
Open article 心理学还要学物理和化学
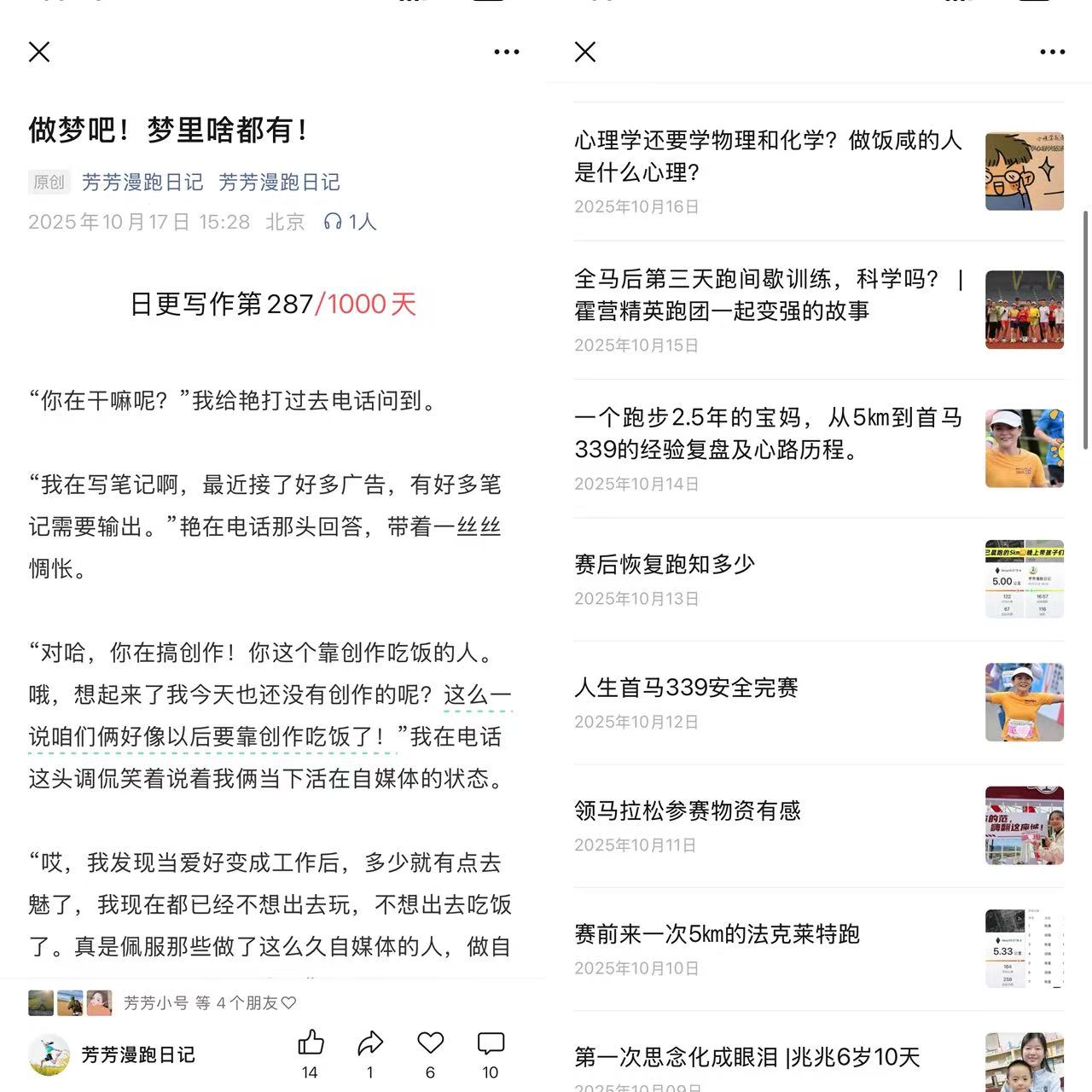(768, 156)
